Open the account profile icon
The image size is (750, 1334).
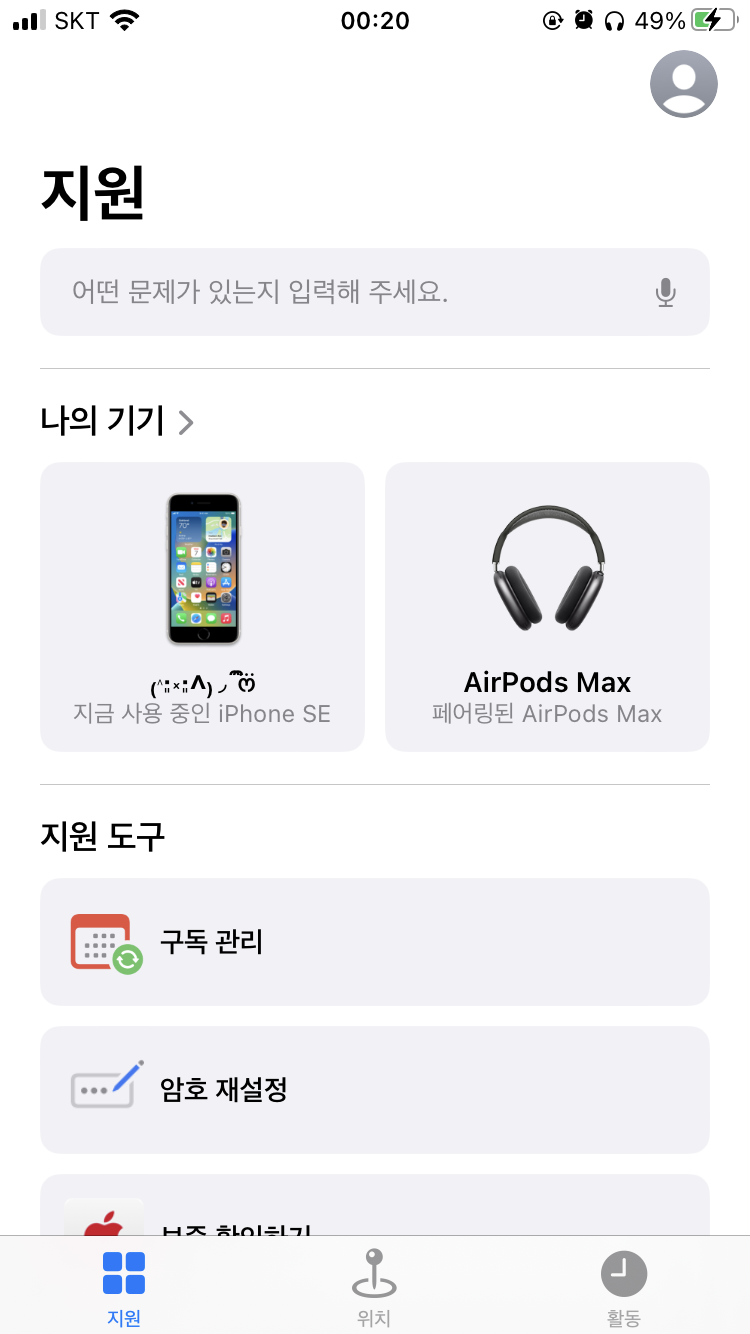click(684, 84)
